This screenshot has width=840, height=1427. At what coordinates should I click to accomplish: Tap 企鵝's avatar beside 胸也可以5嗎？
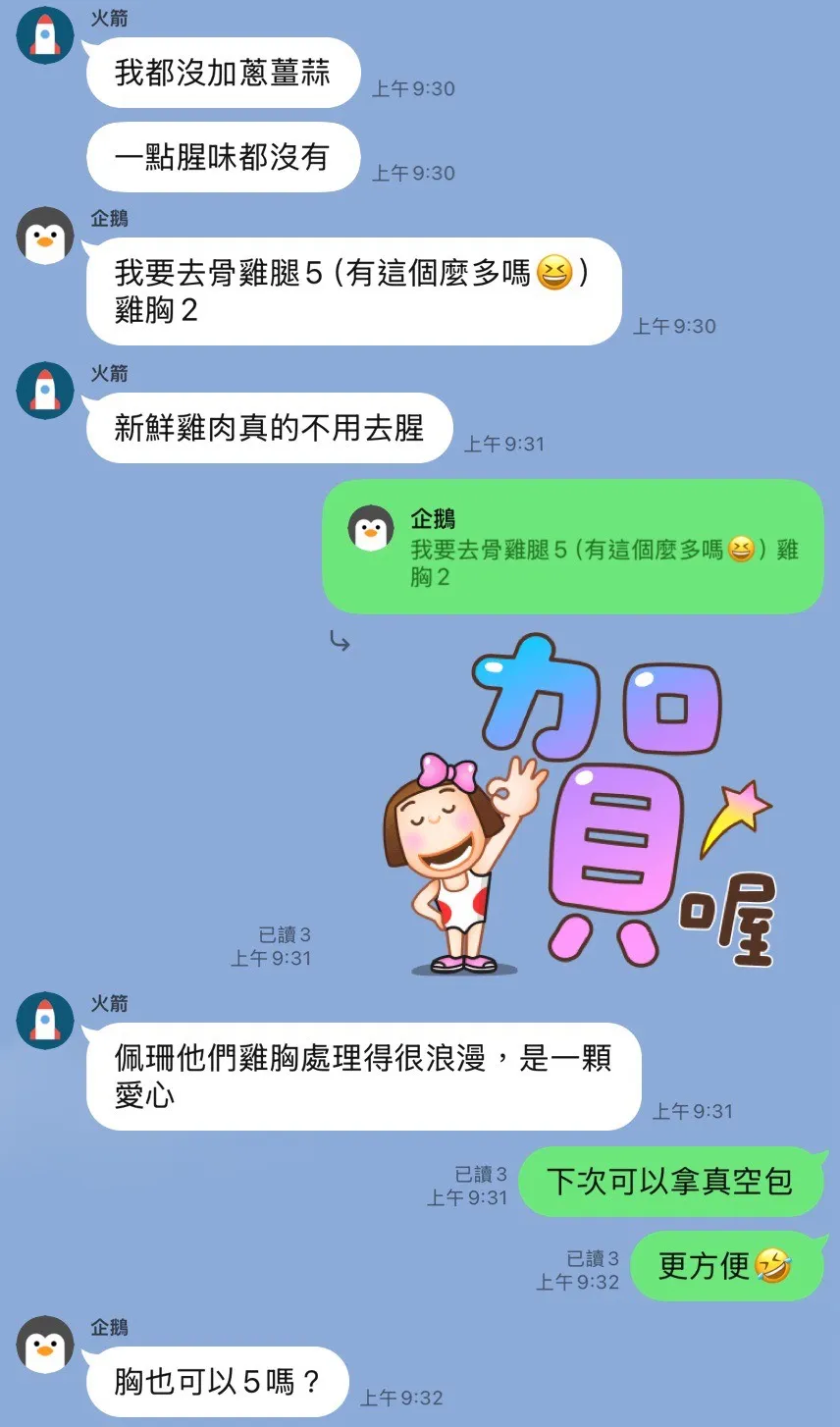(45, 1345)
